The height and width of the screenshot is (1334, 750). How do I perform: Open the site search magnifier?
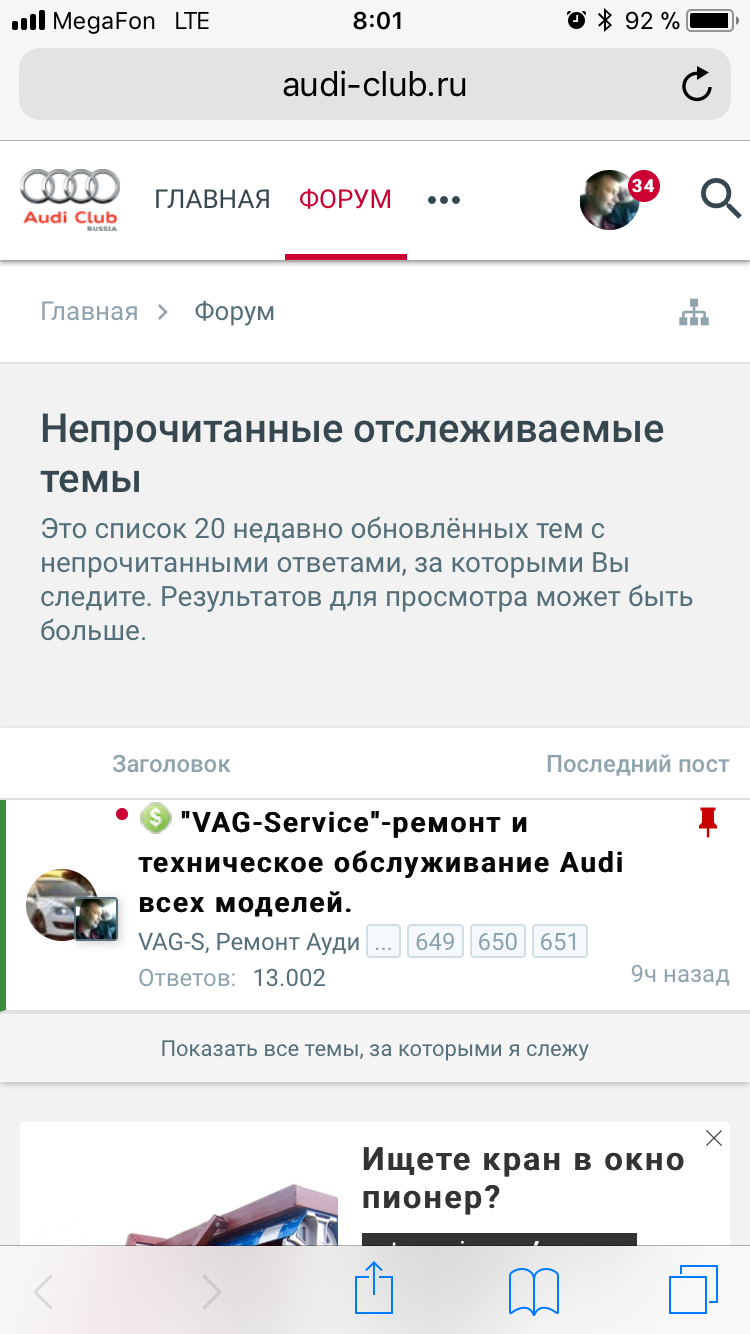tap(720, 198)
